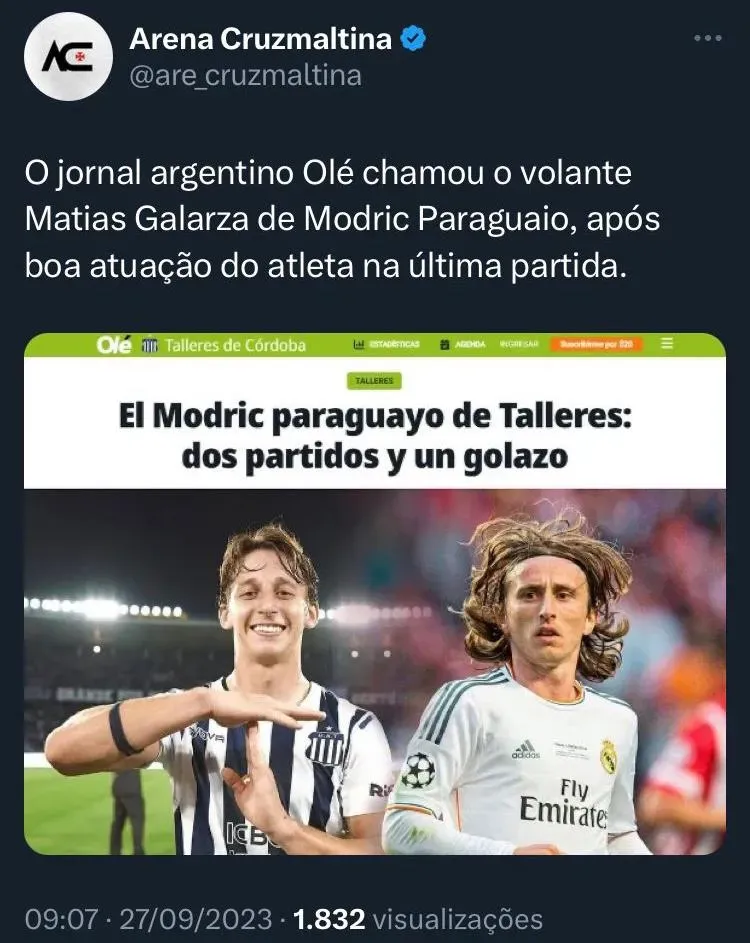Viewport: 750px width, 943px height.
Task: Expand the Olé article image in the tweet
Action: click(375, 594)
